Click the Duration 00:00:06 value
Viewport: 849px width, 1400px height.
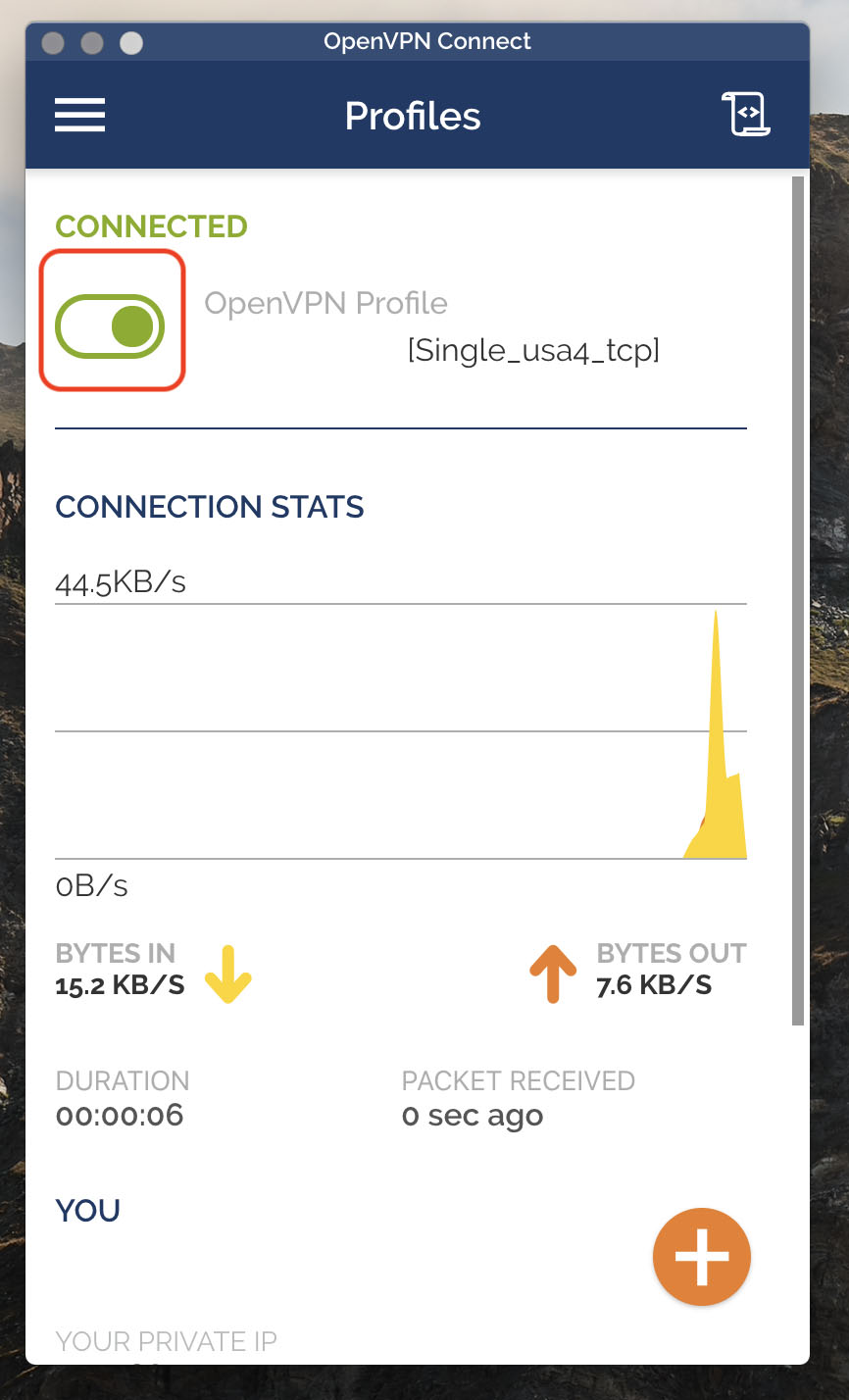pos(120,1114)
